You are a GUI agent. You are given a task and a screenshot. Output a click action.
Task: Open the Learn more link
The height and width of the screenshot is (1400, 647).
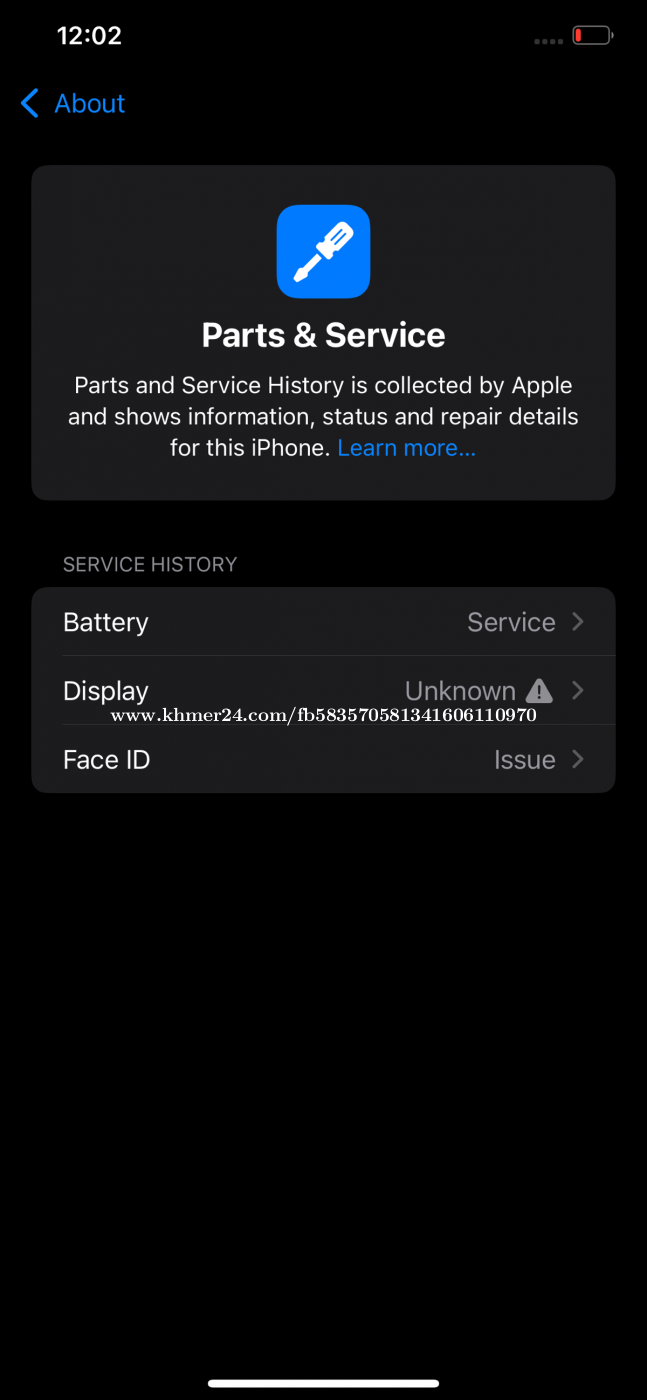coord(406,448)
